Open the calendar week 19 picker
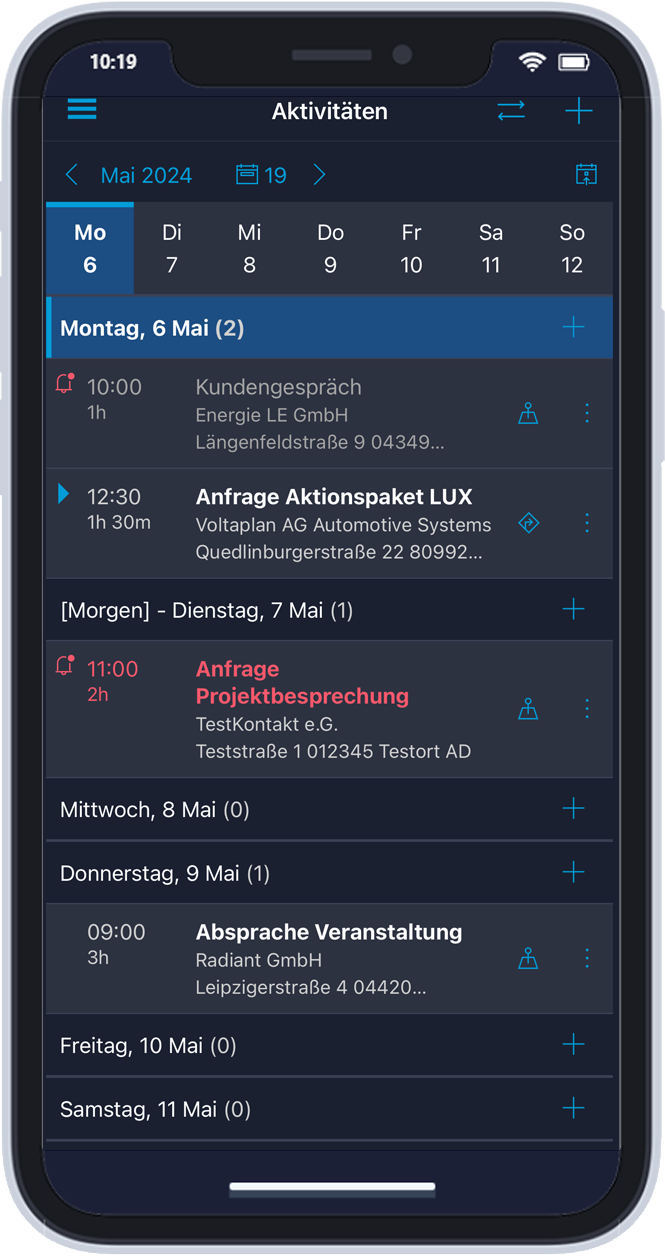The height and width of the screenshot is (1258, 665). point(261,175)
